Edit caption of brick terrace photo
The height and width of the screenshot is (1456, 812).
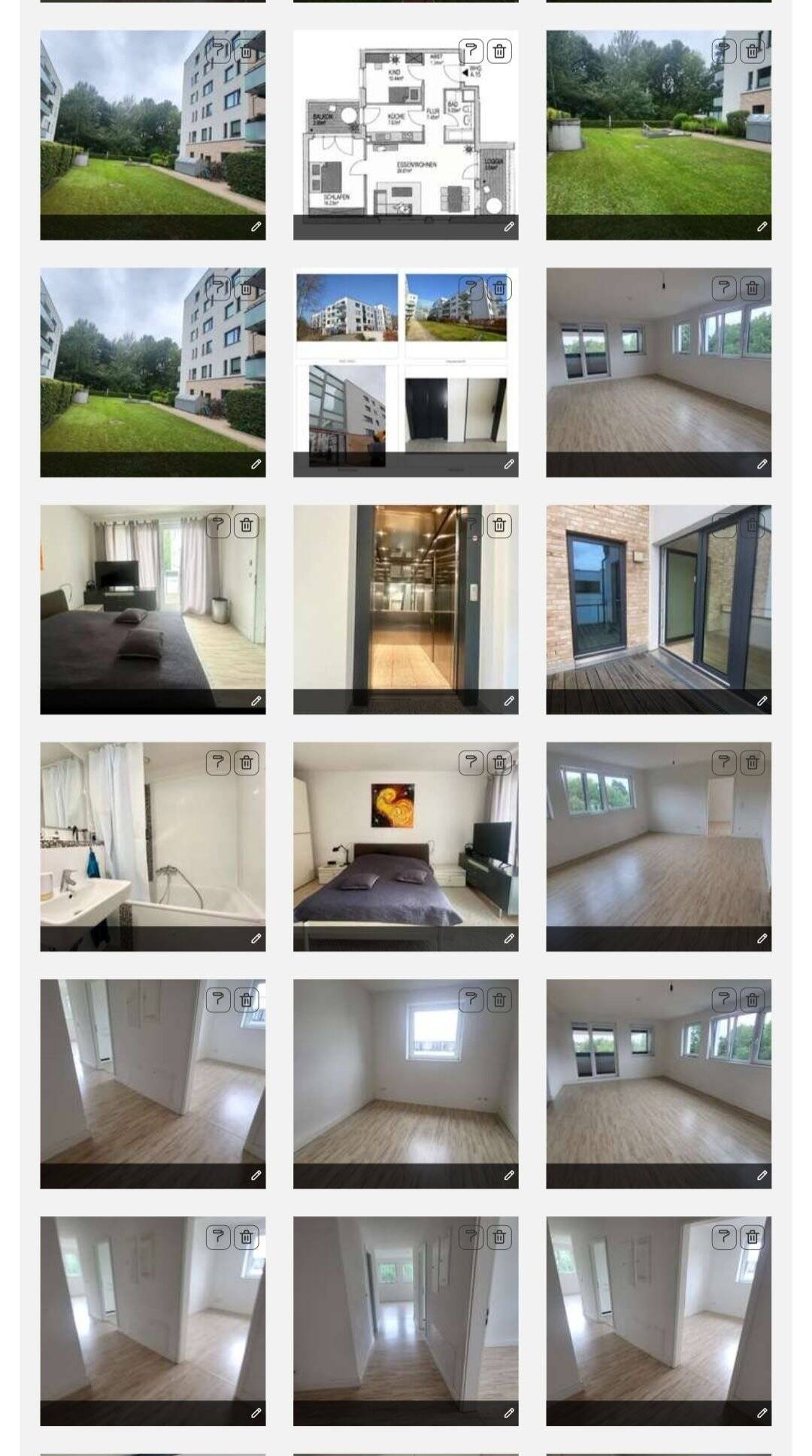[x=762, y=701]
